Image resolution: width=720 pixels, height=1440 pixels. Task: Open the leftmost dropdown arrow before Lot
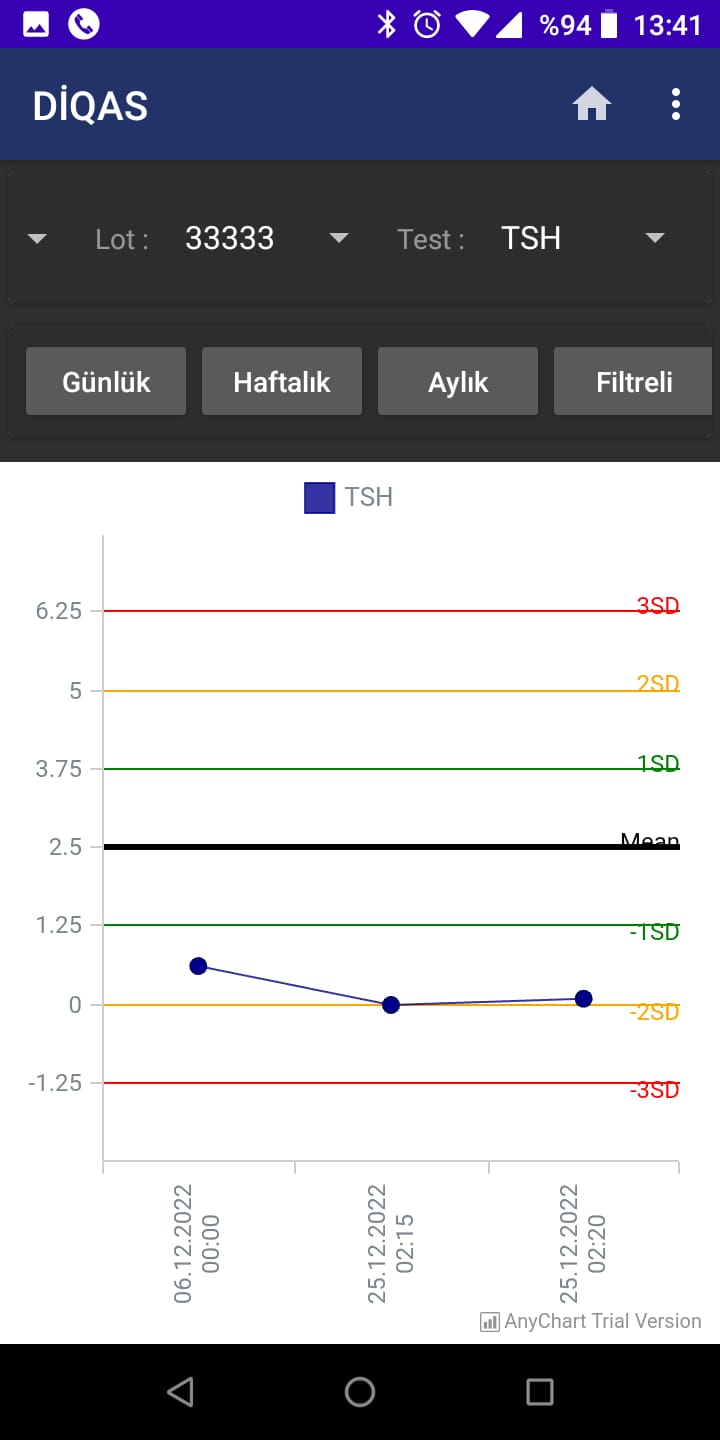37,238
